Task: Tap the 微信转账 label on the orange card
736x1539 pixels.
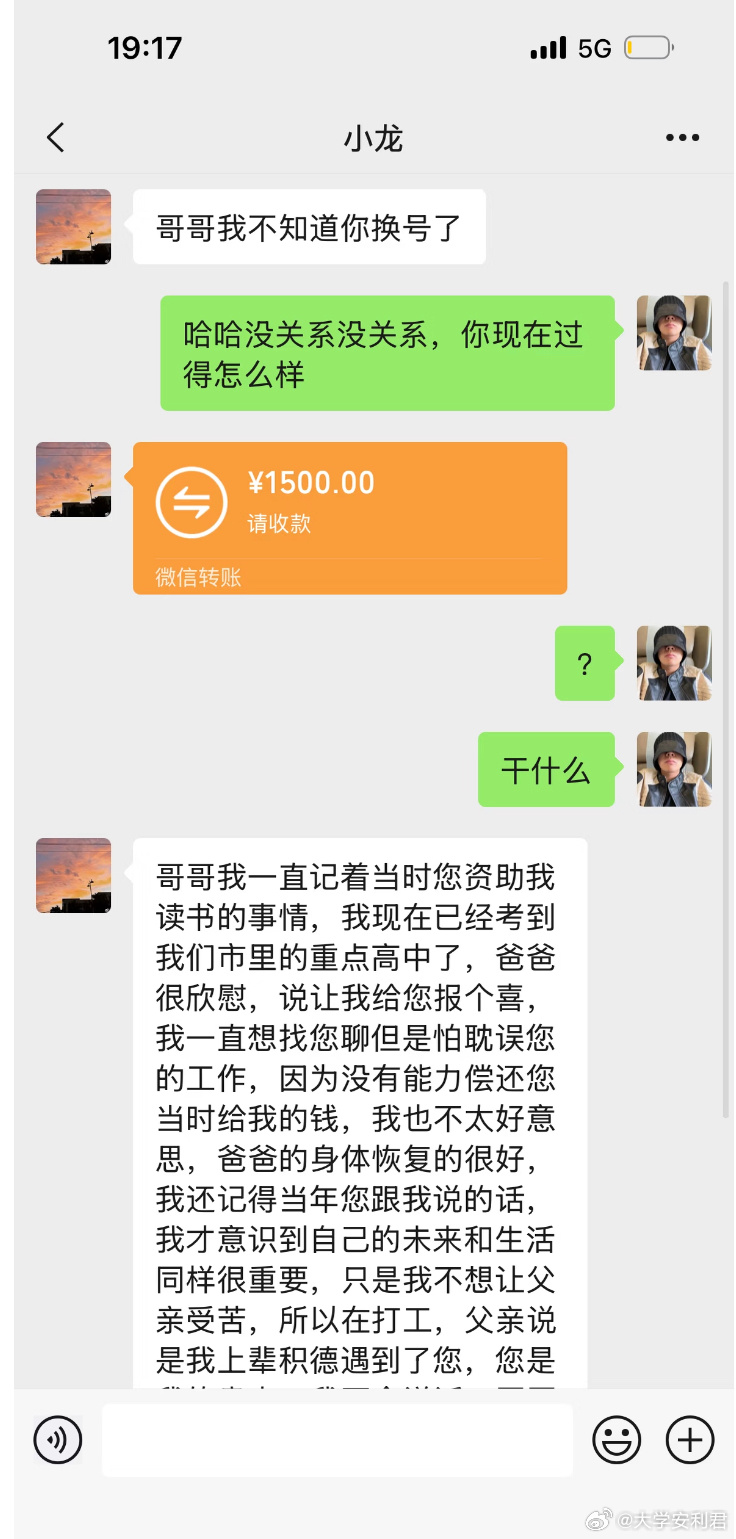Action: [194, 578]
